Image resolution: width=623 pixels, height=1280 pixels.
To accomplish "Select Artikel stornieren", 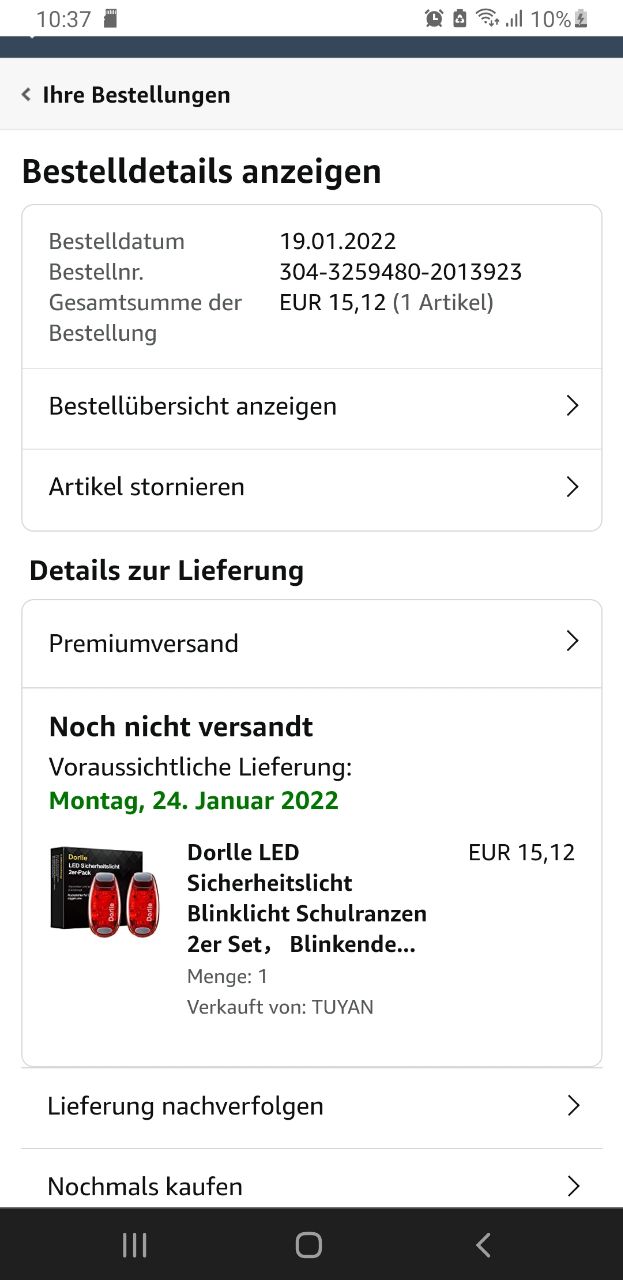I will click(x=311, y=488).
